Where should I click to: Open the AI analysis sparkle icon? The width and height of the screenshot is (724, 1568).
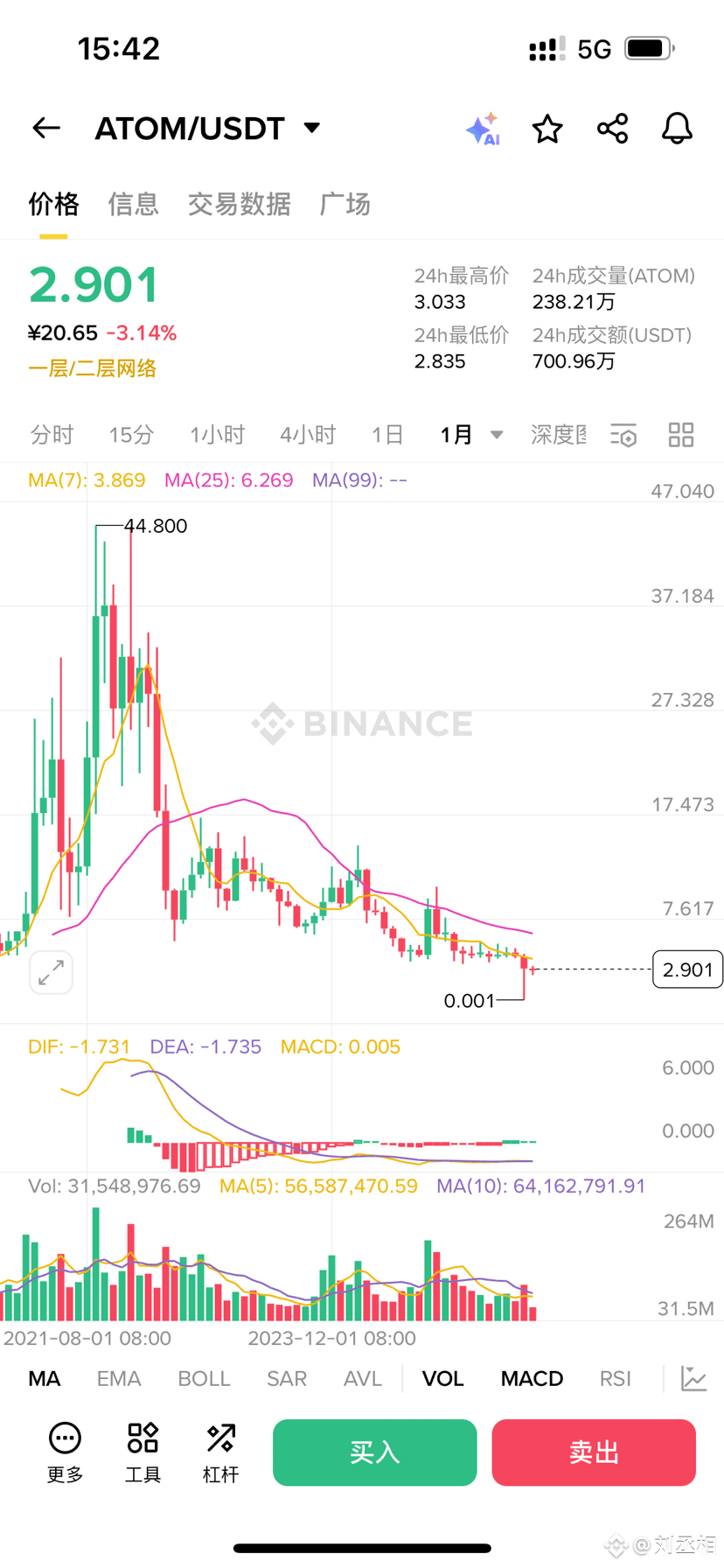(x=483, y=129)
